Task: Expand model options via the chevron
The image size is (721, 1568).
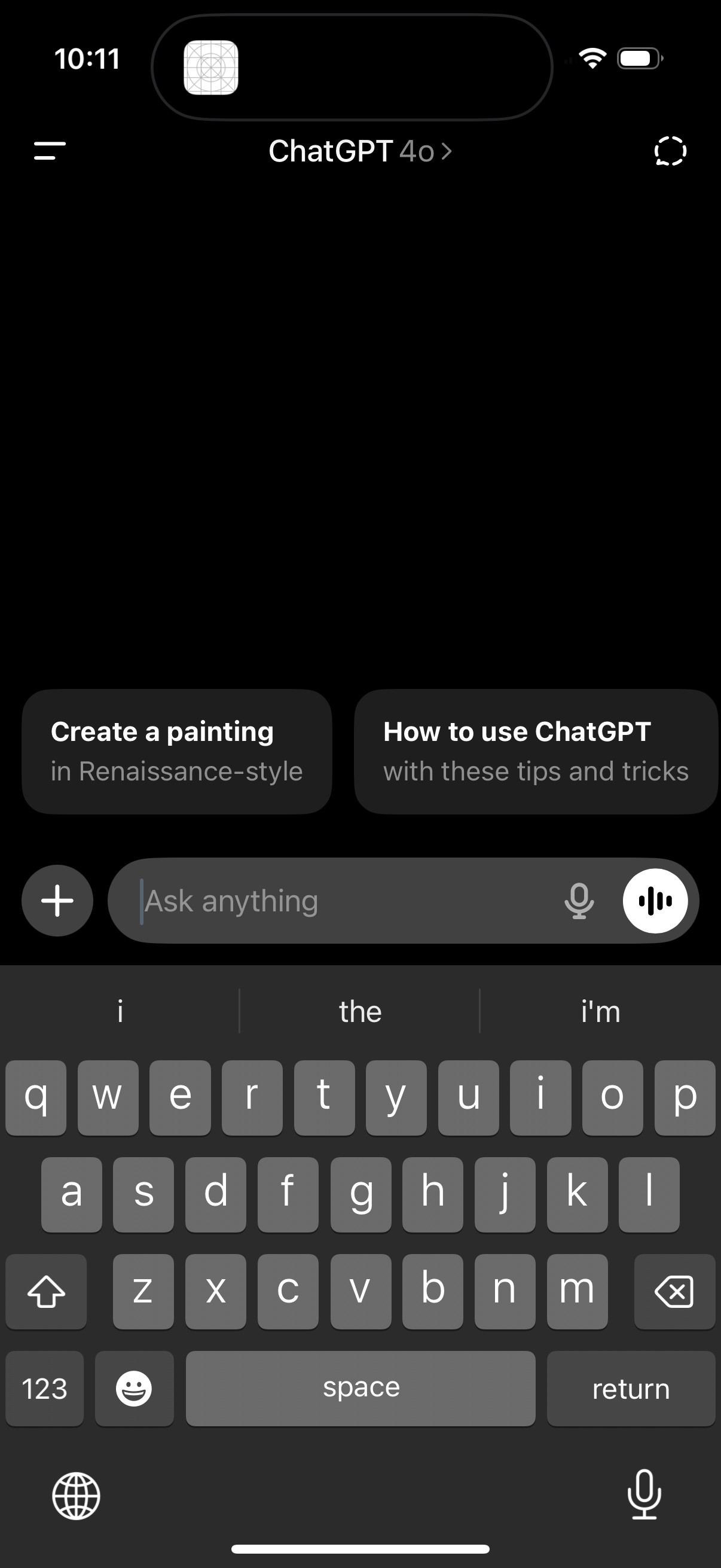Action: click(x=447, y=151)
